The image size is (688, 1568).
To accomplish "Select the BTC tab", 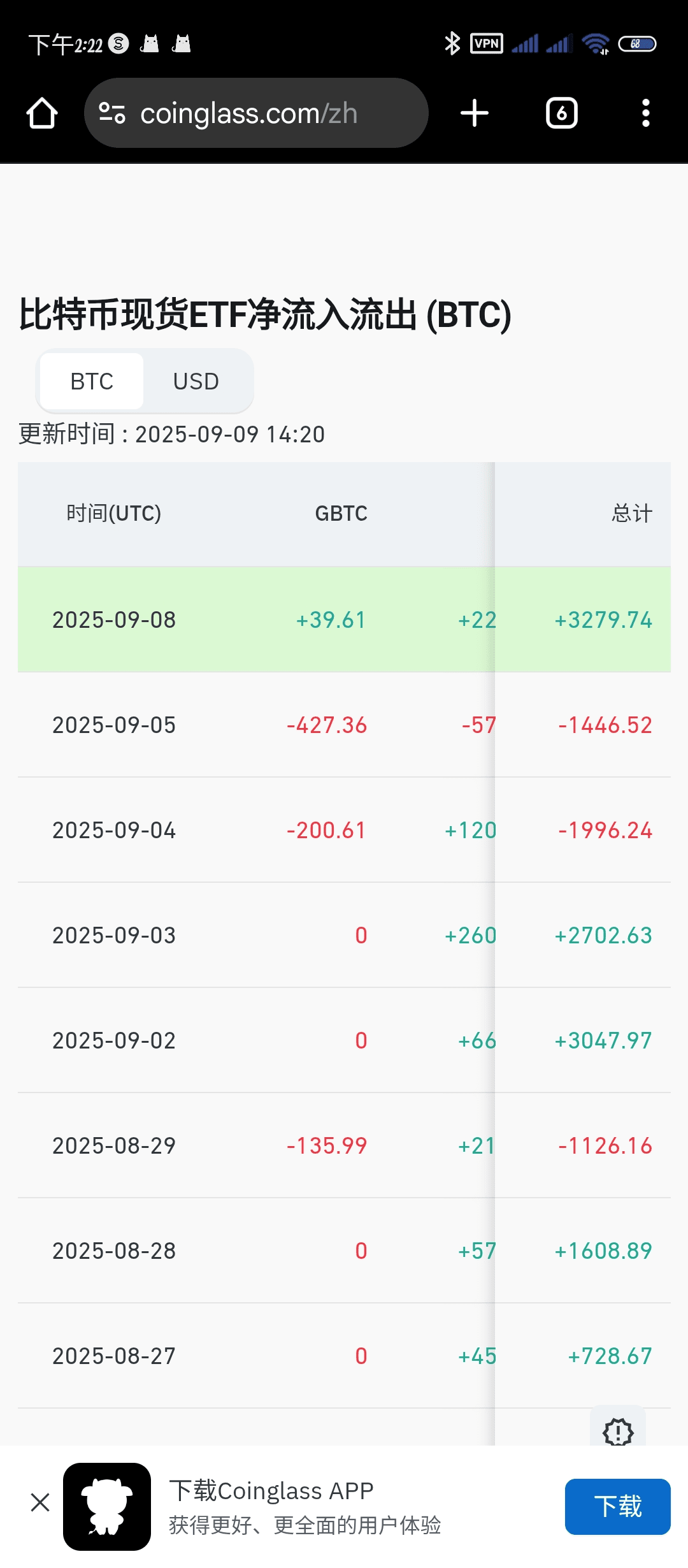I will (92, 381).
